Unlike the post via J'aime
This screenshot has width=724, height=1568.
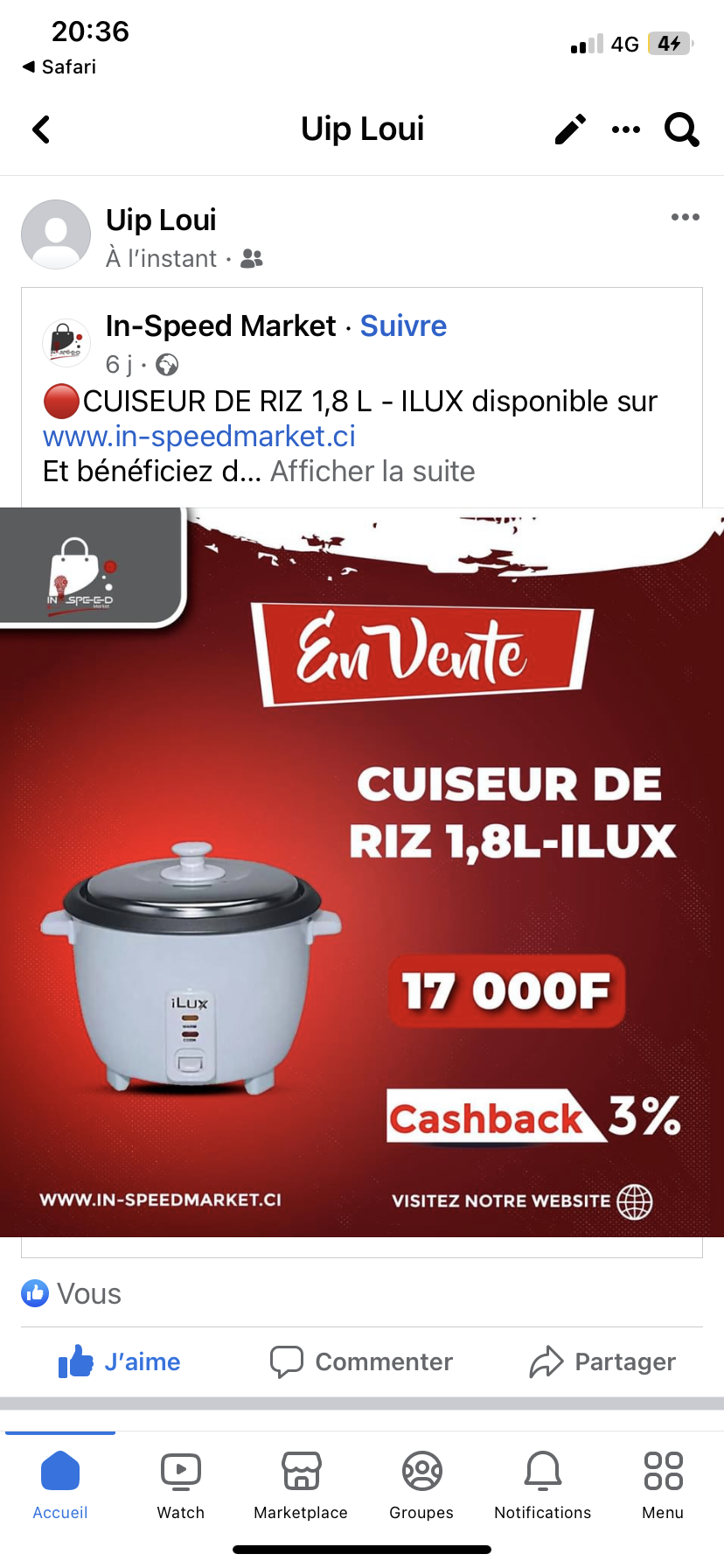(120, 1361)
